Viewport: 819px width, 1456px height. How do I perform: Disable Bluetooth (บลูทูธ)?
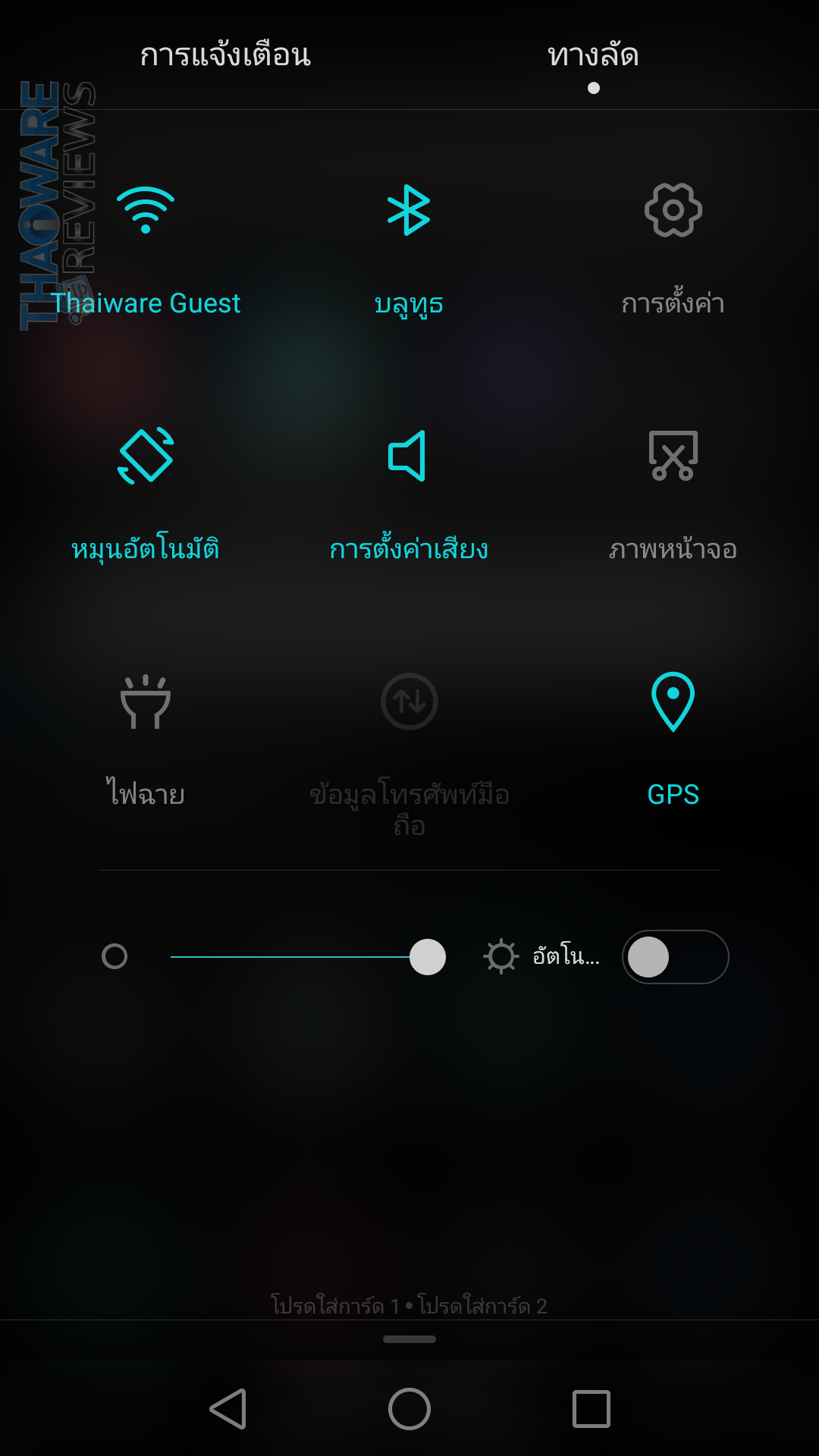coord(409,210)
